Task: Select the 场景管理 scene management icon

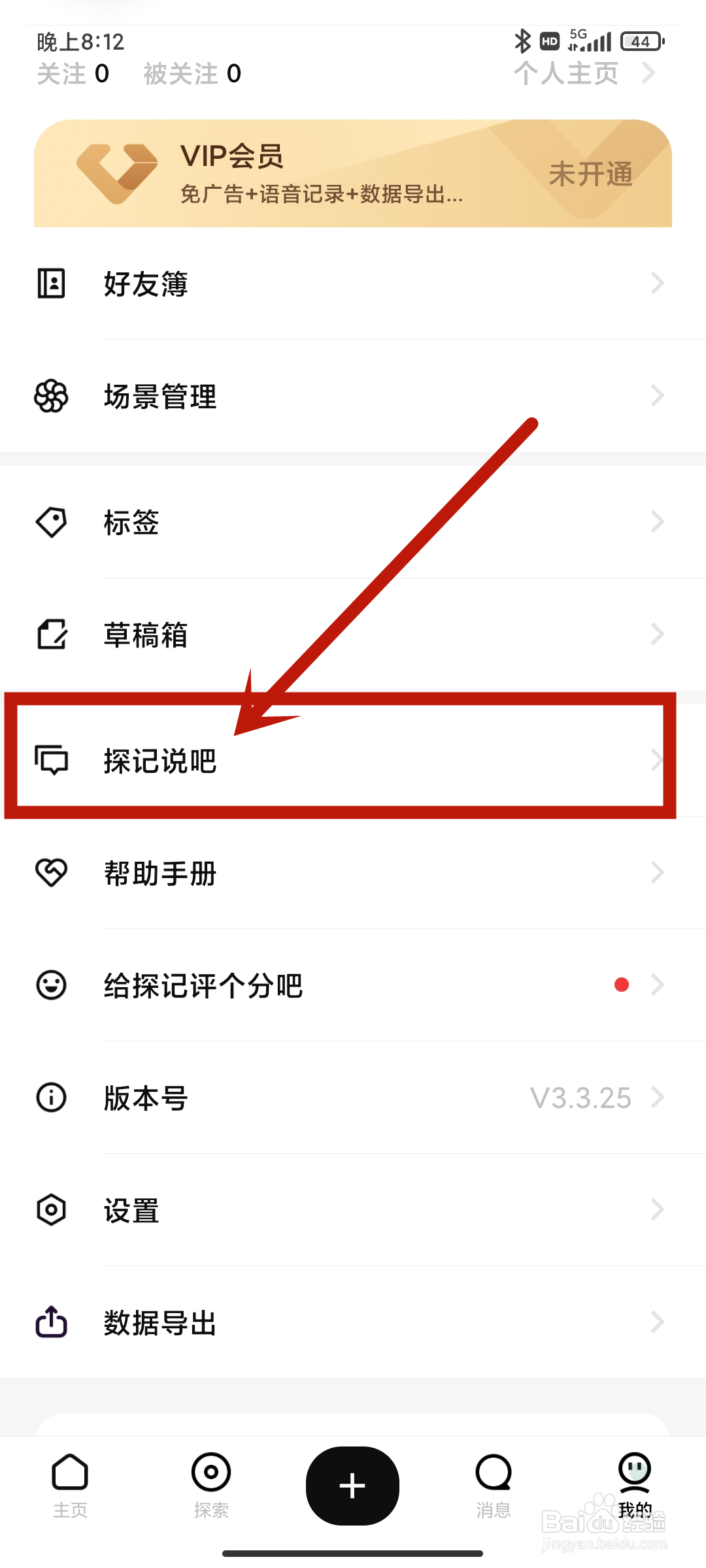Action: click(x=51, y=396)
